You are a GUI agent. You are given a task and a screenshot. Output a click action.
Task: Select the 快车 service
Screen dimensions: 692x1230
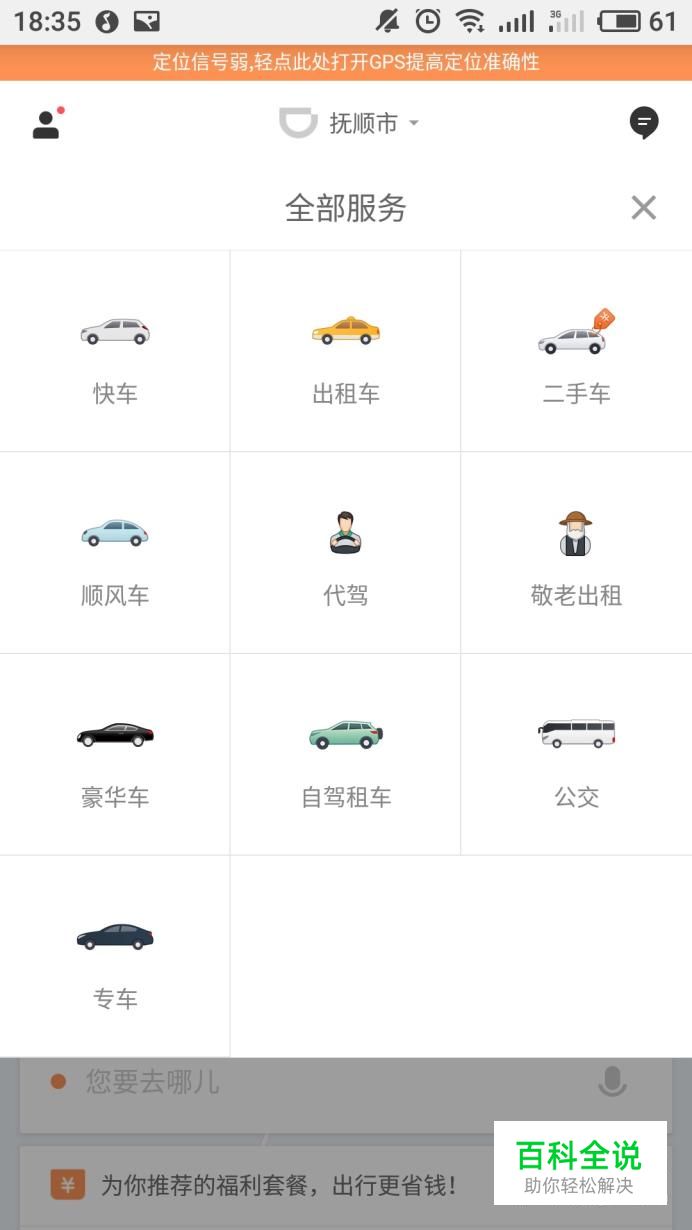(x=115, y=351)
